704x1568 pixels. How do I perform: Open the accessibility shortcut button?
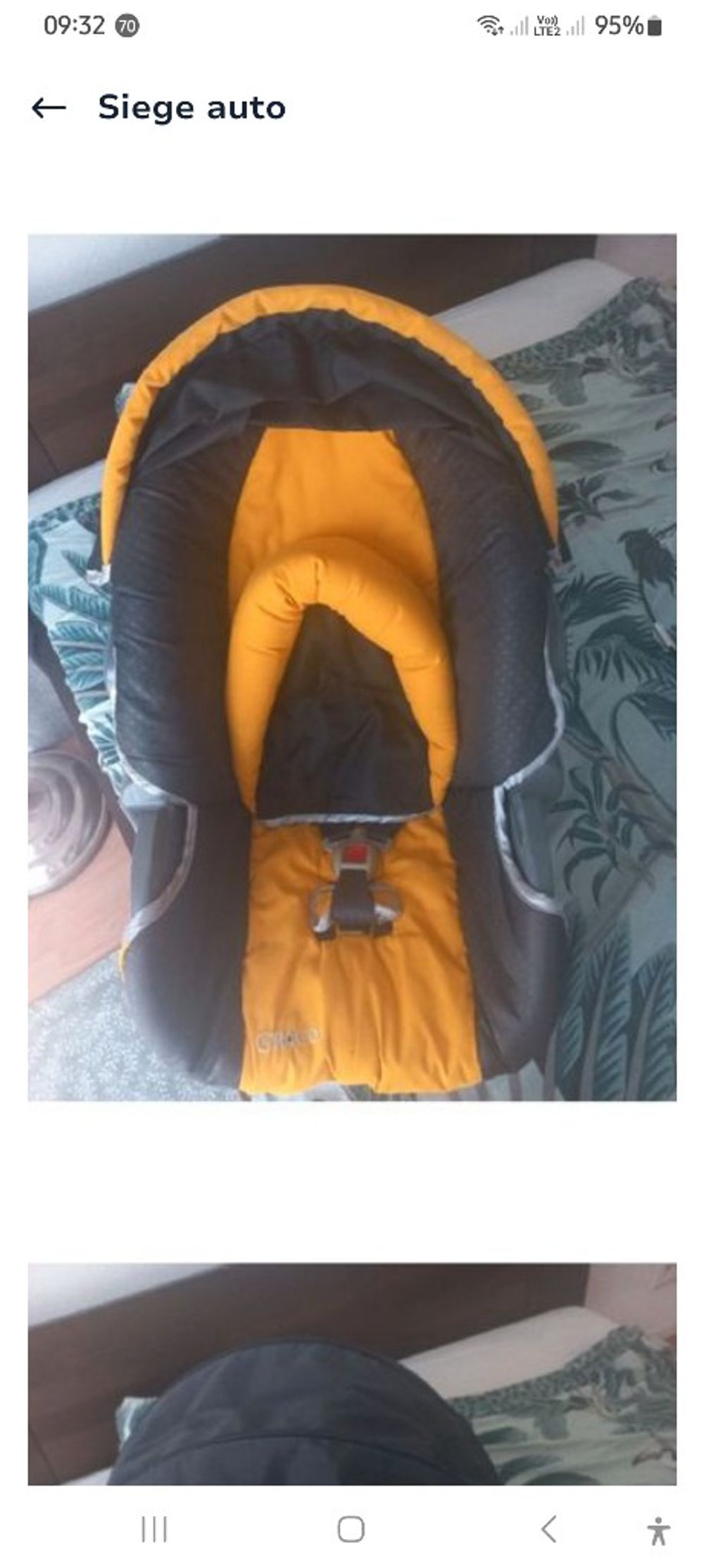(x=658, y=1531)
